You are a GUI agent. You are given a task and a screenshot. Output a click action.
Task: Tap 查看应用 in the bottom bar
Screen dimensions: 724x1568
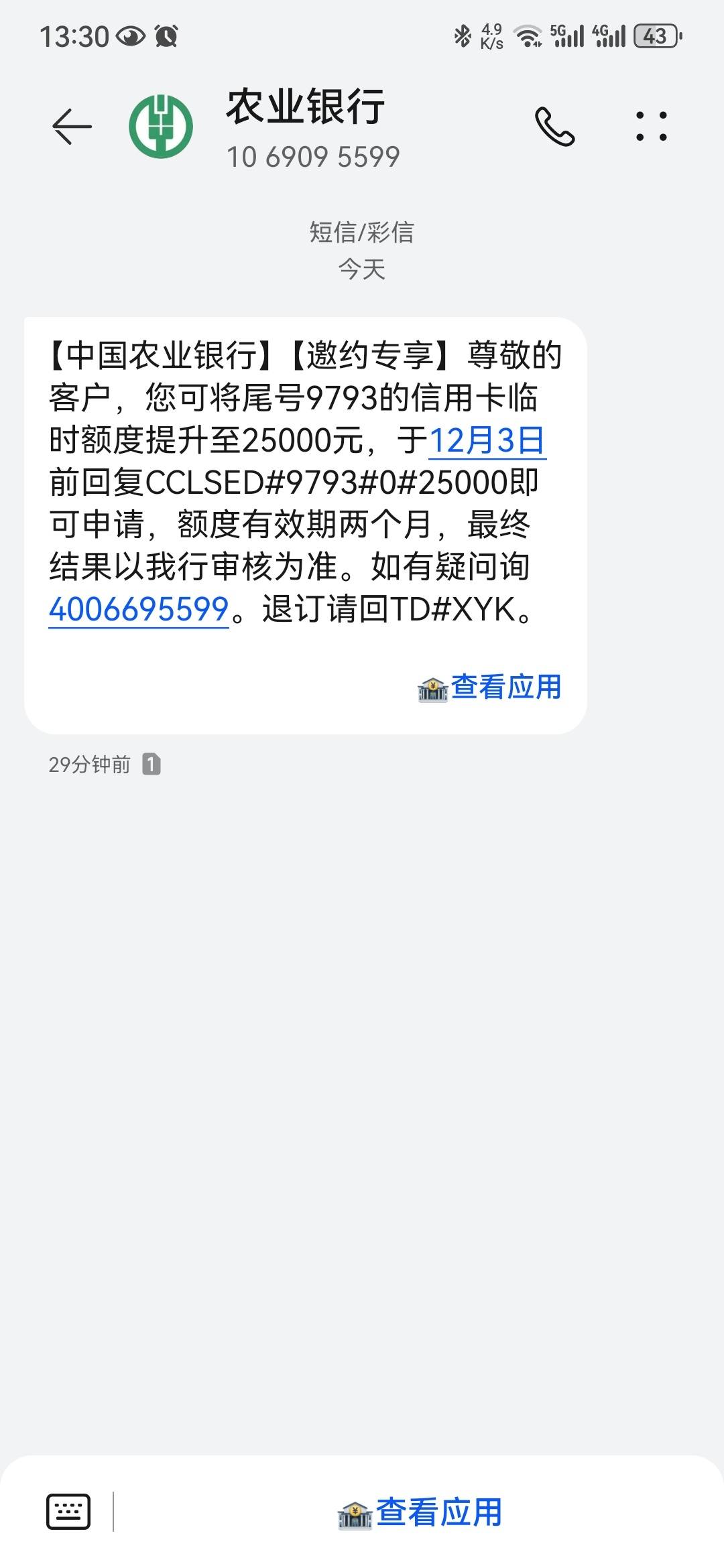pos(420,1512)
